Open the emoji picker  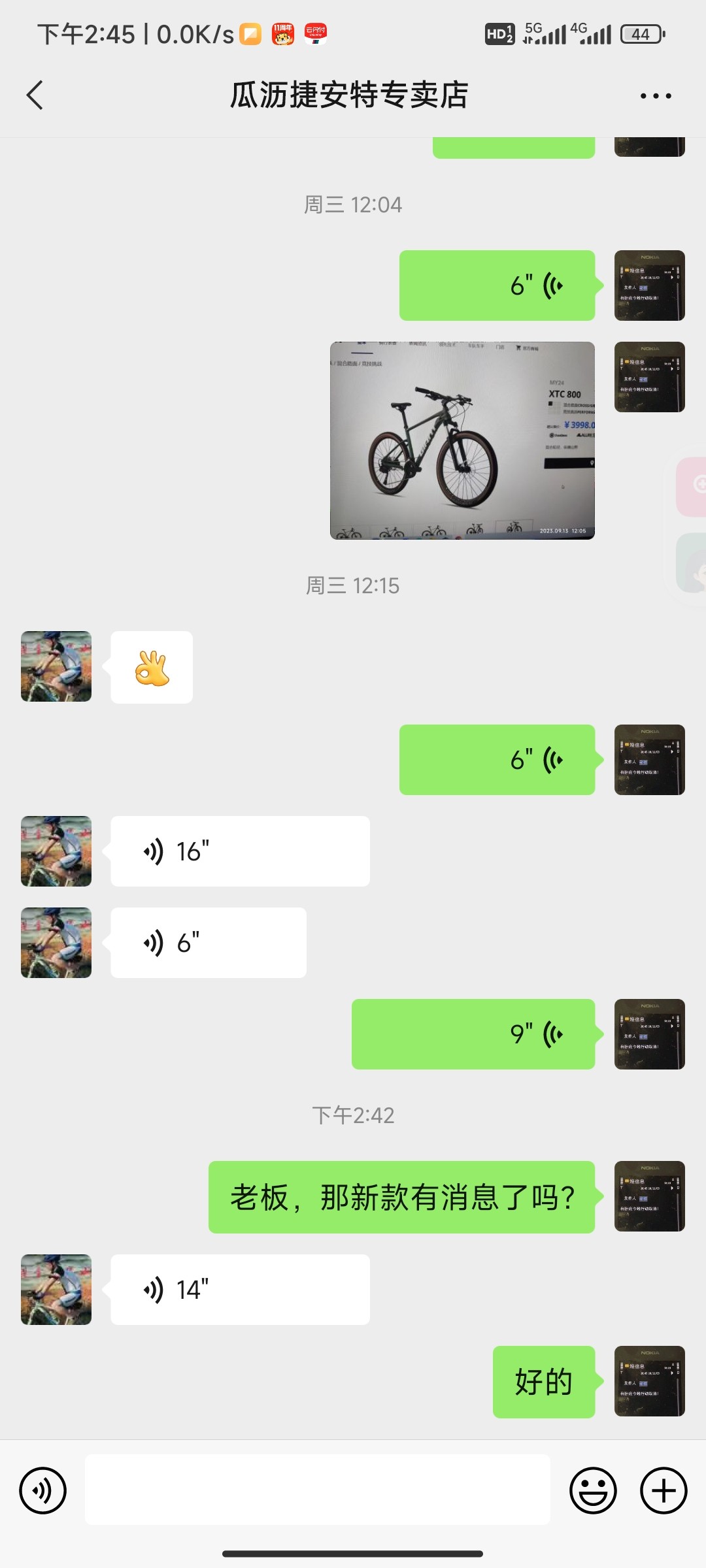(x=593, y=1490)
